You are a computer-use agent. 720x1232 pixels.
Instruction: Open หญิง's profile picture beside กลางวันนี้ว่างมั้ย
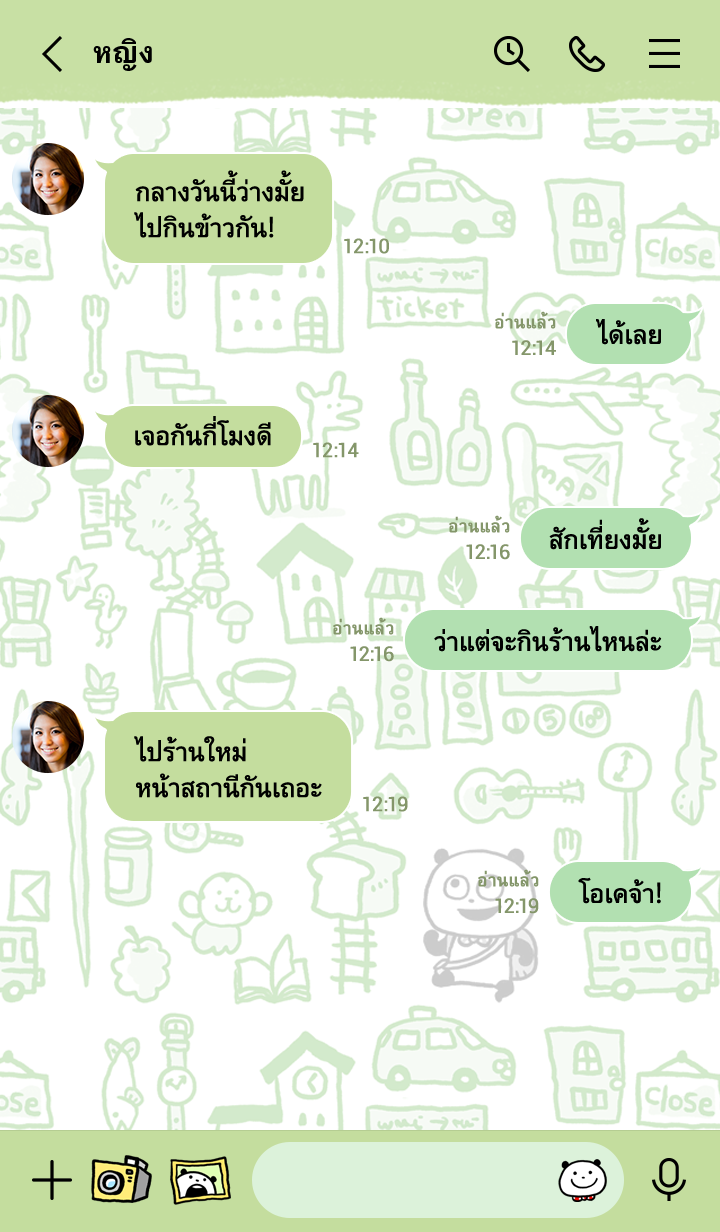point(48,179)
